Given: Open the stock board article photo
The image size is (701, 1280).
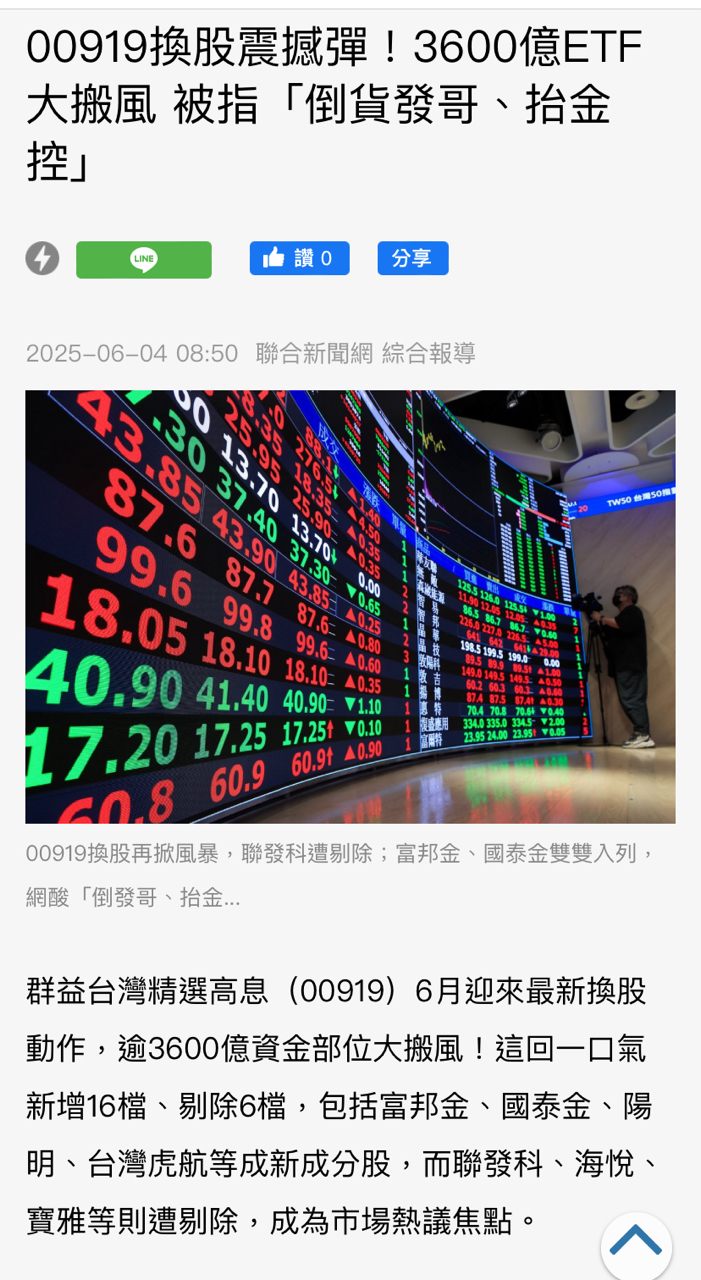Looking at the screenshot, I should (x=350, y=606).
